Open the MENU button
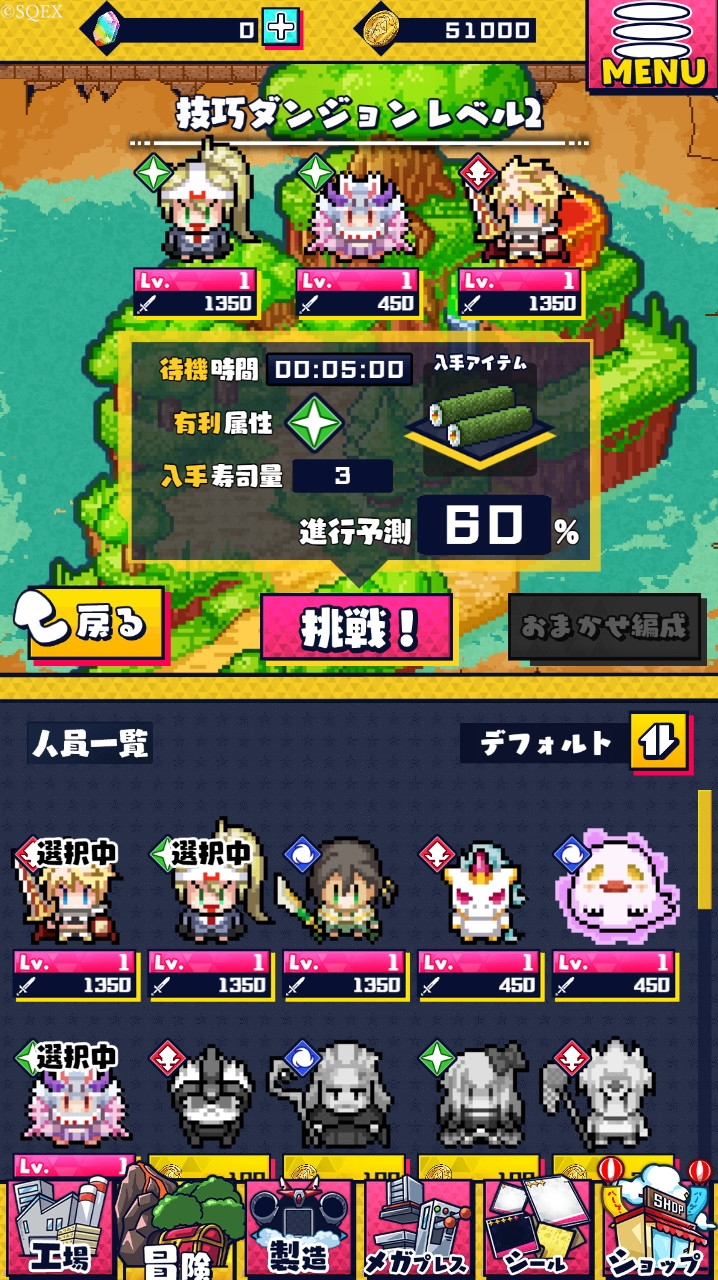Screen dimensions: 718x1280 [x=652, y=45]
